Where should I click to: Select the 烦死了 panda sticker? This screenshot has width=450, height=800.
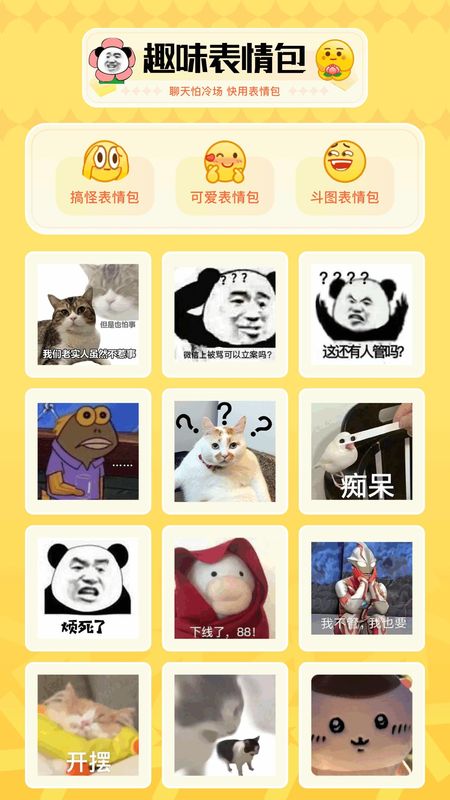pyautogui.click(x=88, y=588)
